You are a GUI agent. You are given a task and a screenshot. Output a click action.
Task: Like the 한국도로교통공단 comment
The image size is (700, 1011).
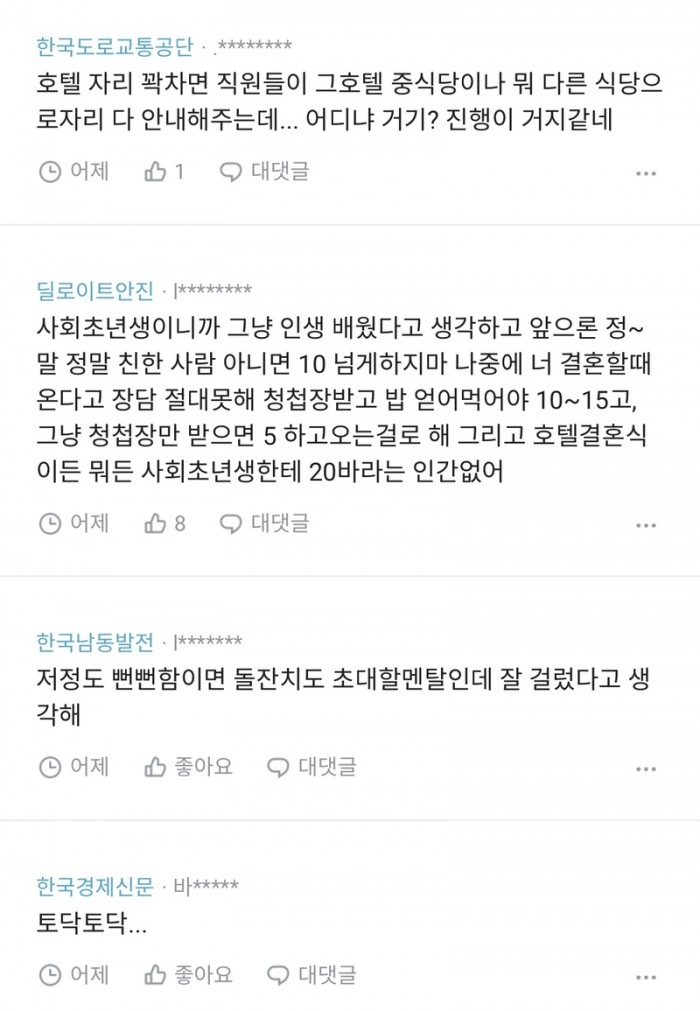[164, 172]
